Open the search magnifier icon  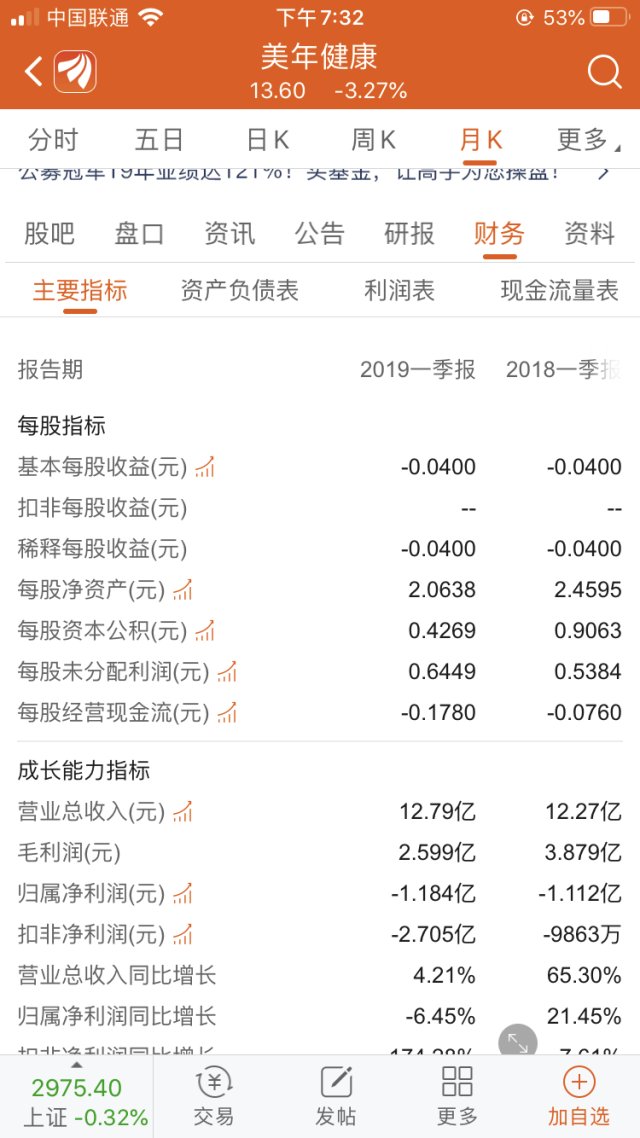[604, 71]
